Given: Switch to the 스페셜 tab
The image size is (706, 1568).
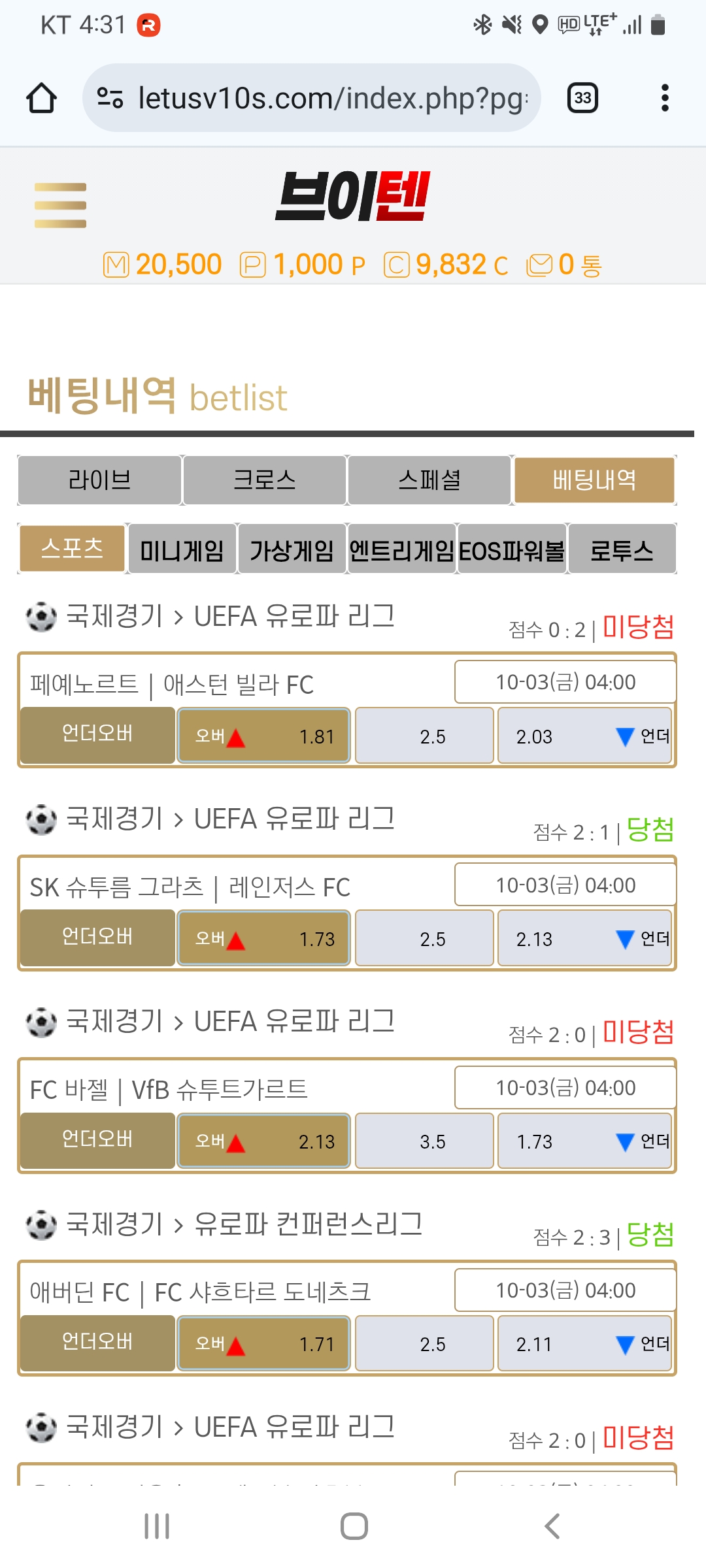Looking at the screenshot, I should (x=429, y=480).
